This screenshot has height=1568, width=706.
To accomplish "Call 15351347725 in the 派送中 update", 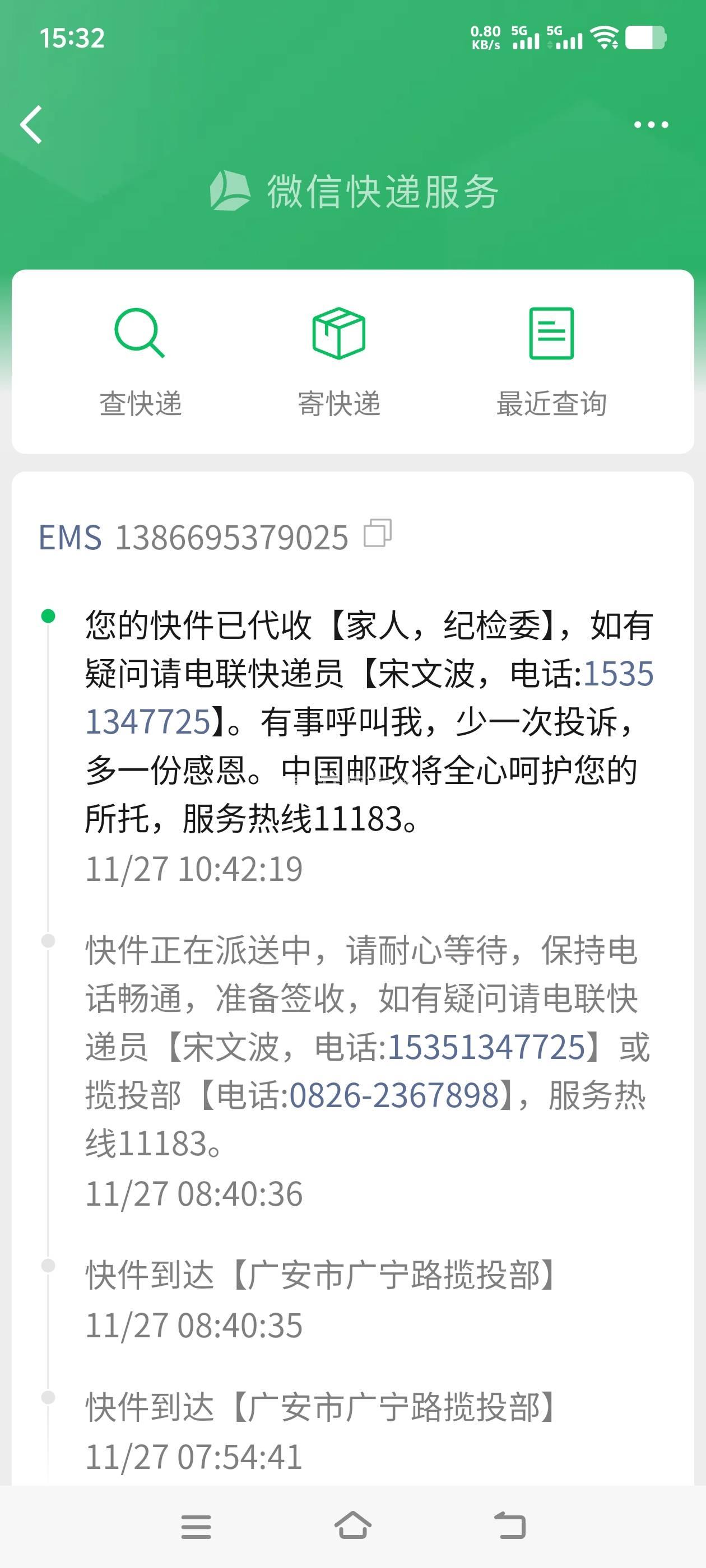I will coord(485,1047).
